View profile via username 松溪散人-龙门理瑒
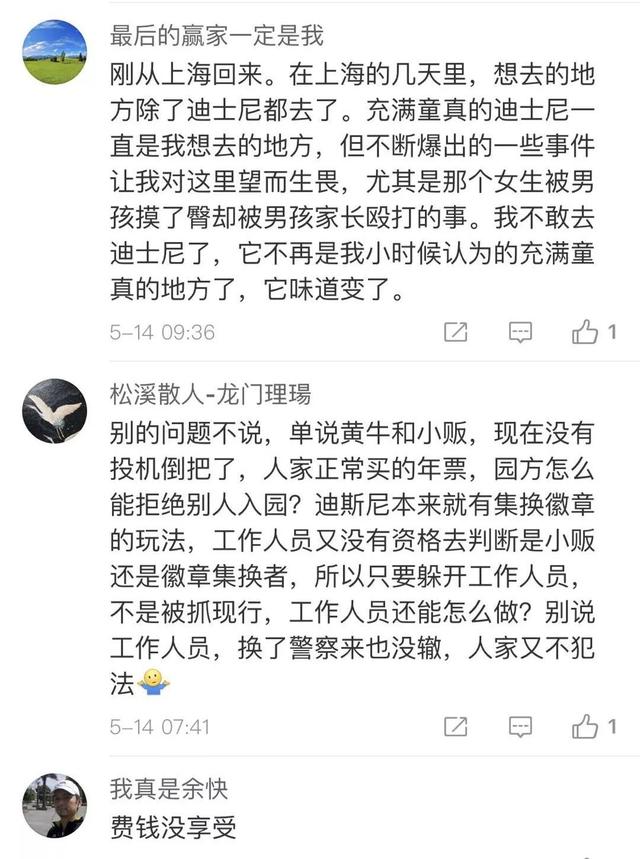Screen dimensions: 640x859 click(x=210, y=393)
